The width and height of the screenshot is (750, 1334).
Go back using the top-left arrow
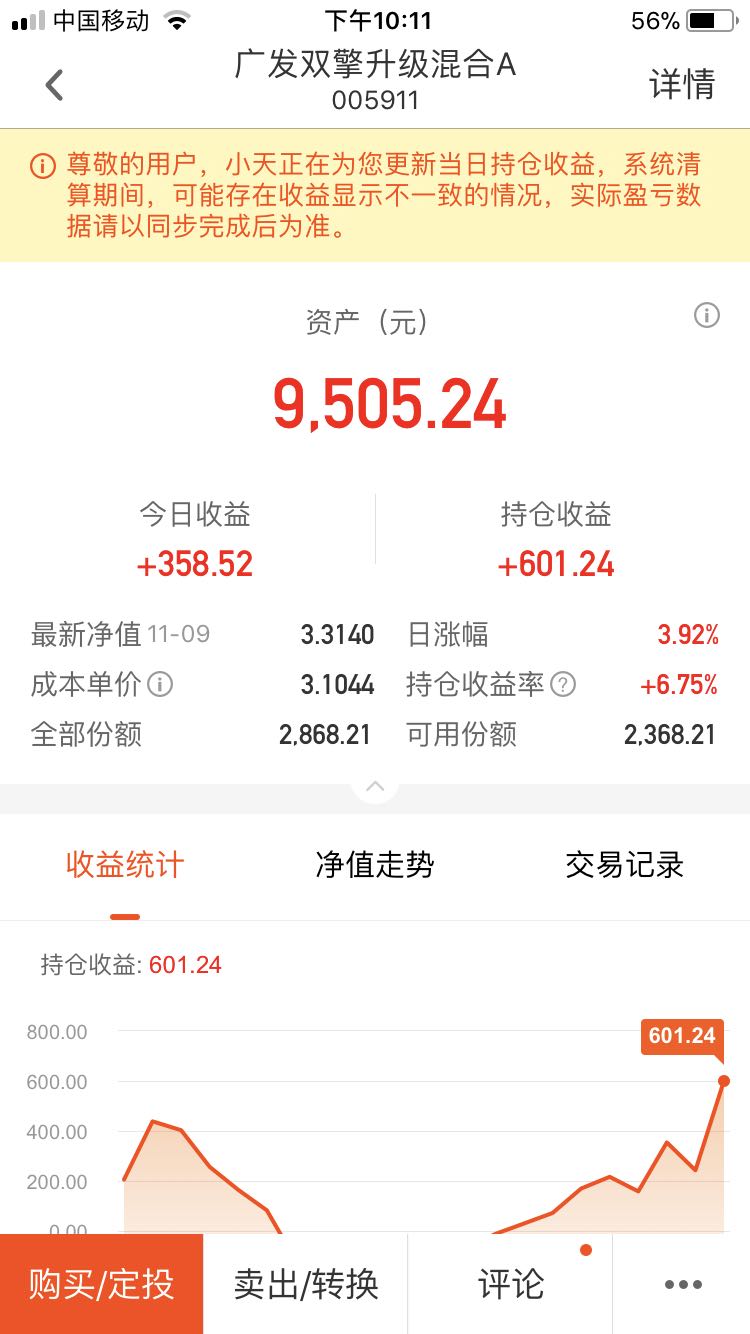coord(54,85)
